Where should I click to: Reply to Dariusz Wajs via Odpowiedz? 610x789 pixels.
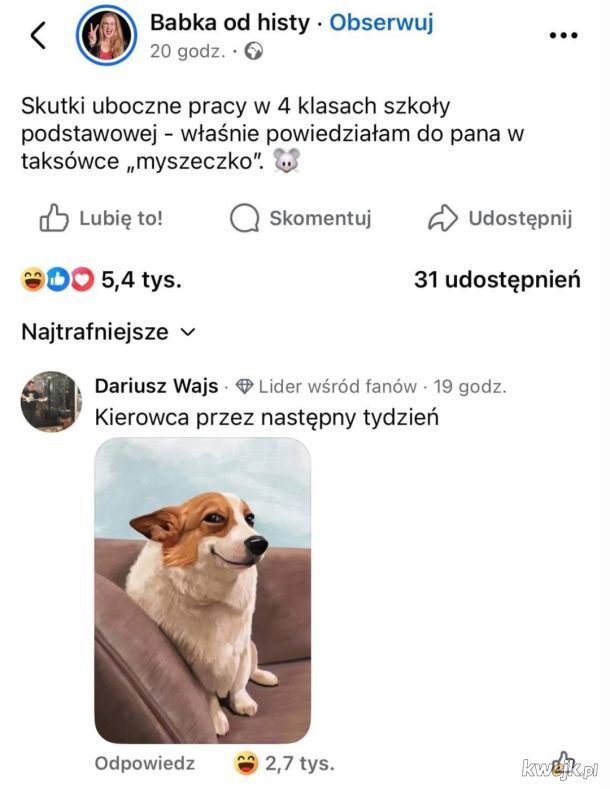point(144,764)
